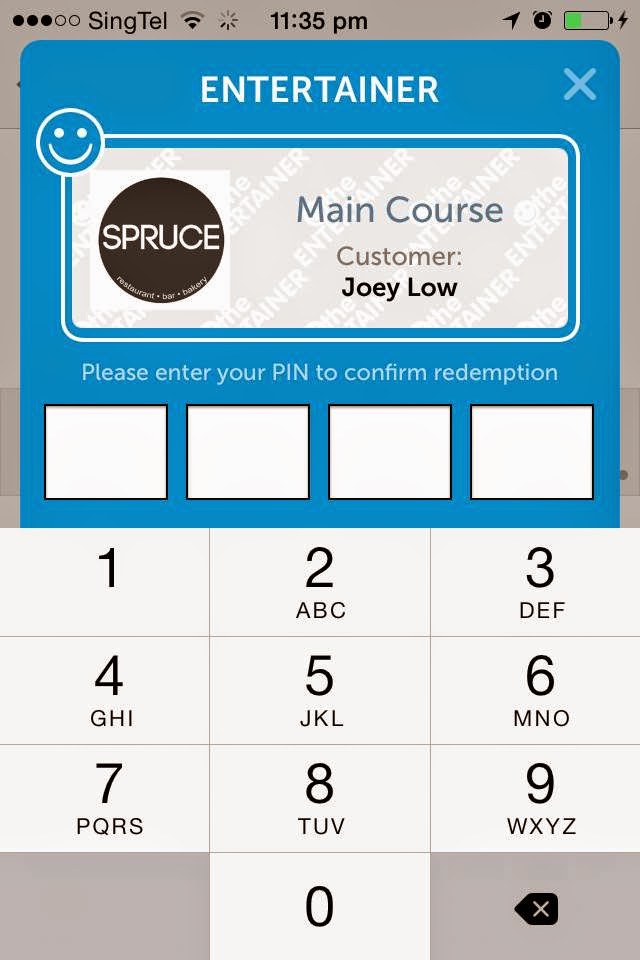Enter digit 2 on the keypad
This screenshot has height=960, width=640.
point(320,582)
